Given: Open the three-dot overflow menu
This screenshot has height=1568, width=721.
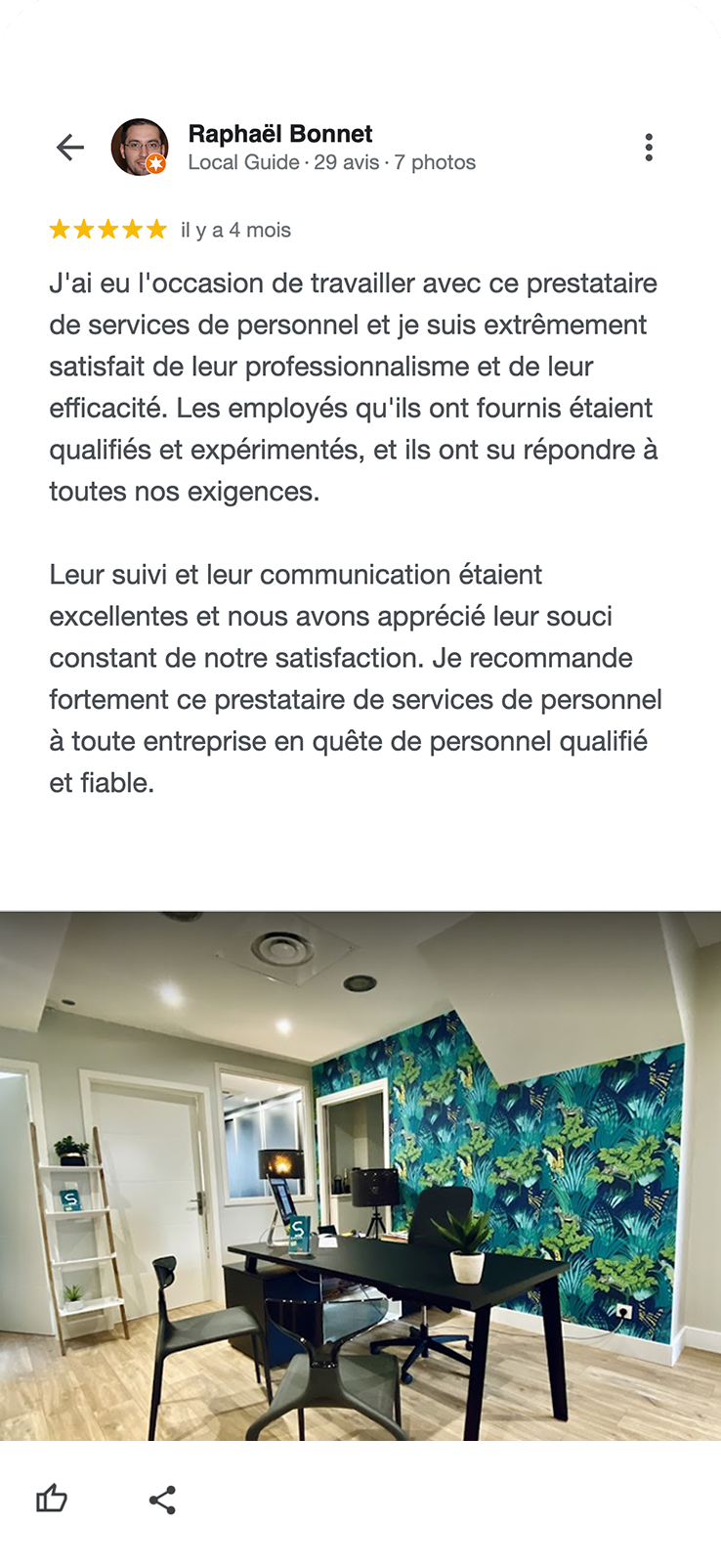Looking at the screenshot, I should click(649, 148).
